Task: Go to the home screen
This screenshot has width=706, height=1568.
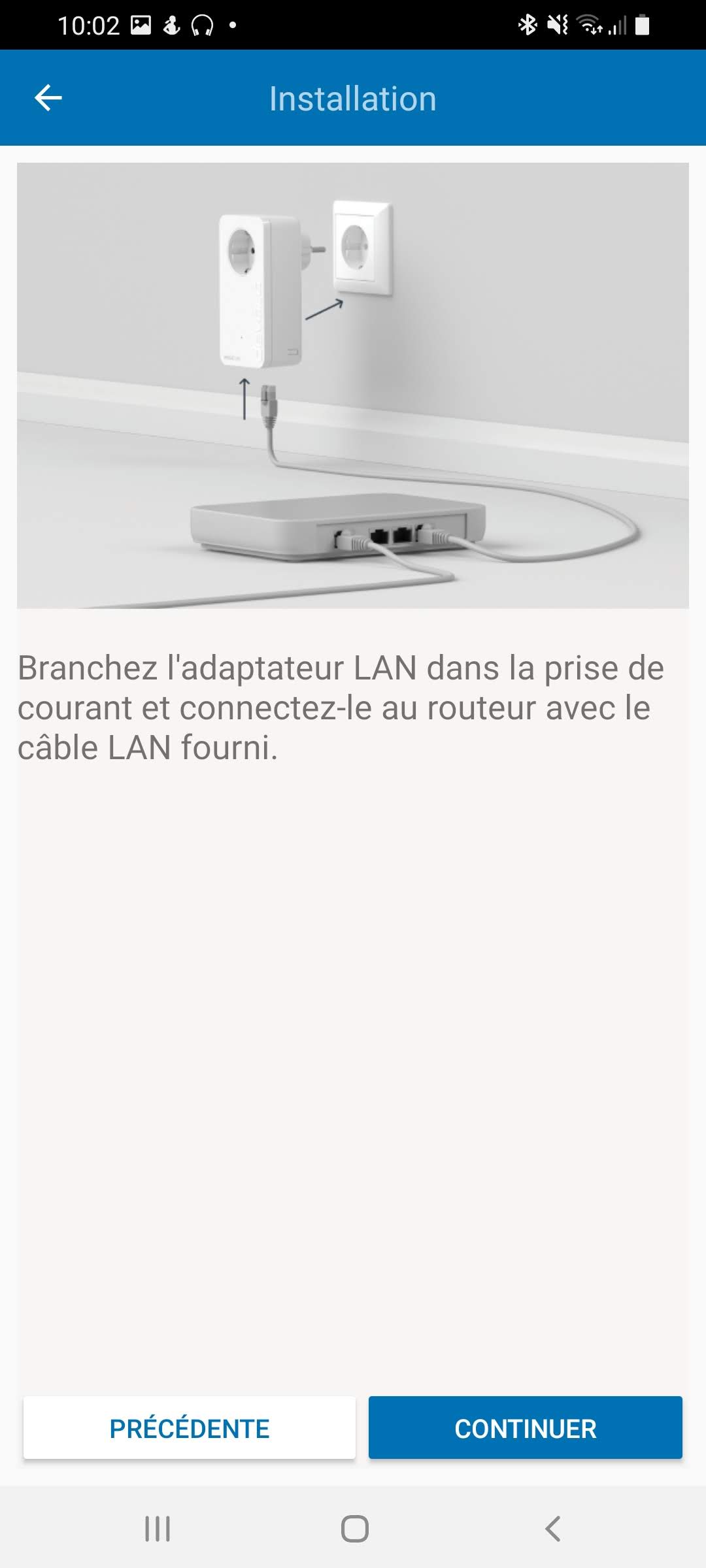Action: [354, 1529]
